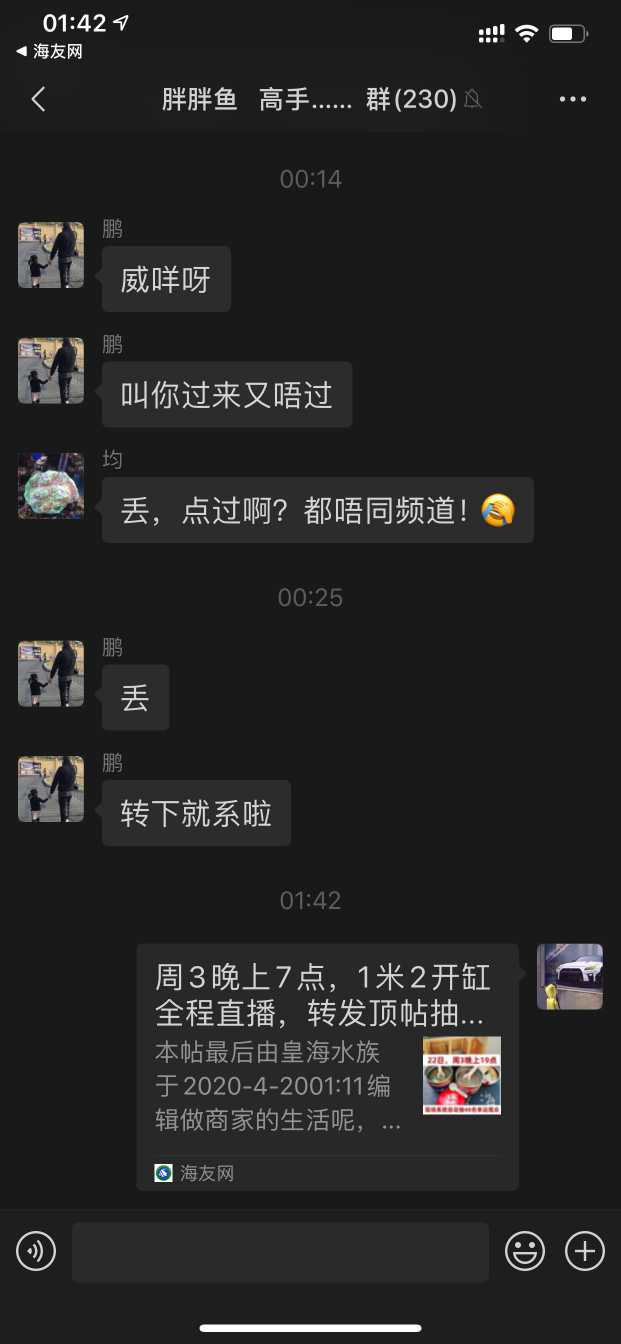Open 鹏's avatar next to 威咩呀
This screenshot has width=621, height=1344.
pos(51,255)
